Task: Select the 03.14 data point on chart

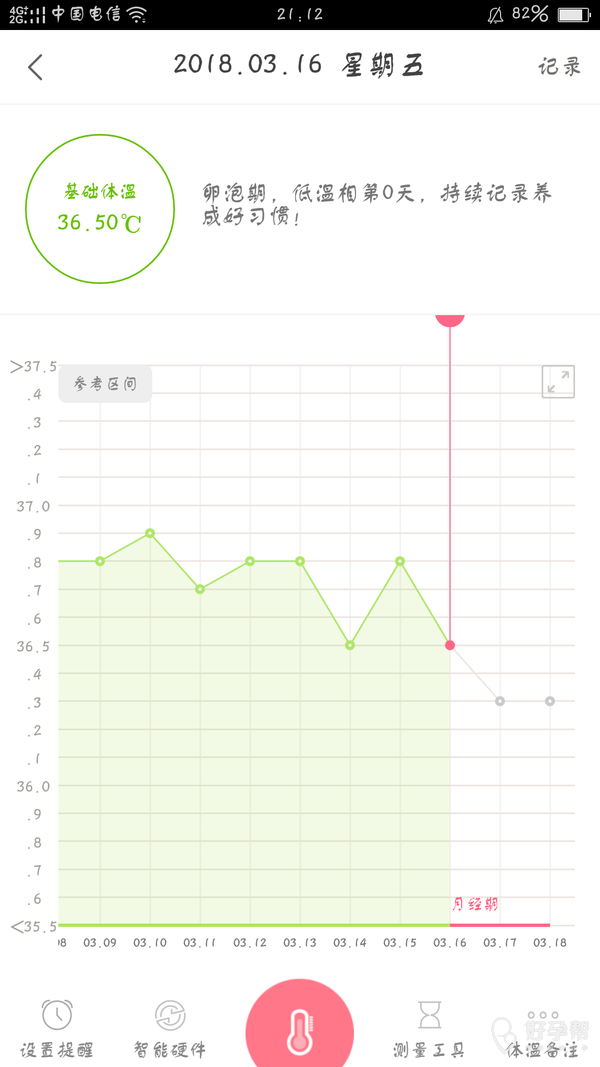Action: (350, 645)
